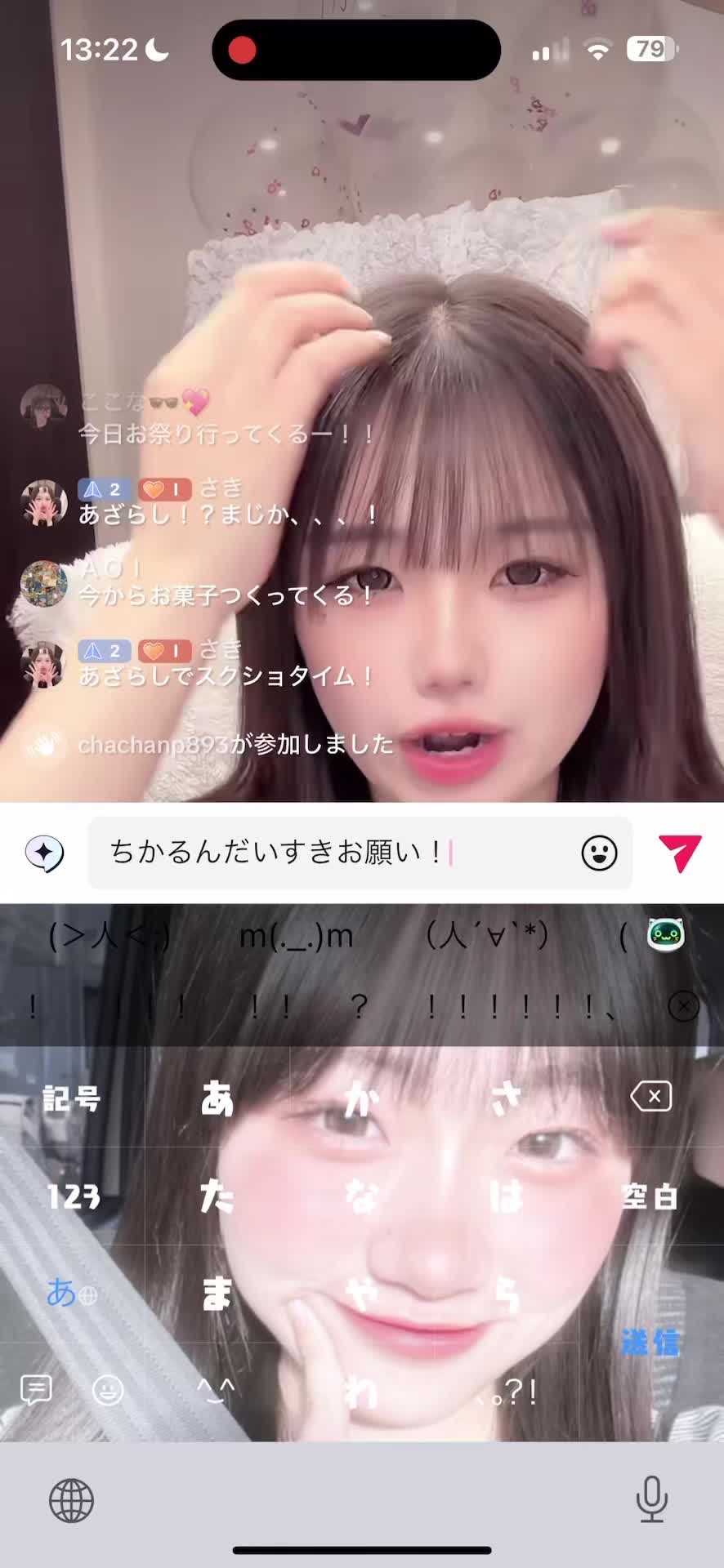
Task: Open the keyboard emoji smiley key
Action: click(107, 1389)
